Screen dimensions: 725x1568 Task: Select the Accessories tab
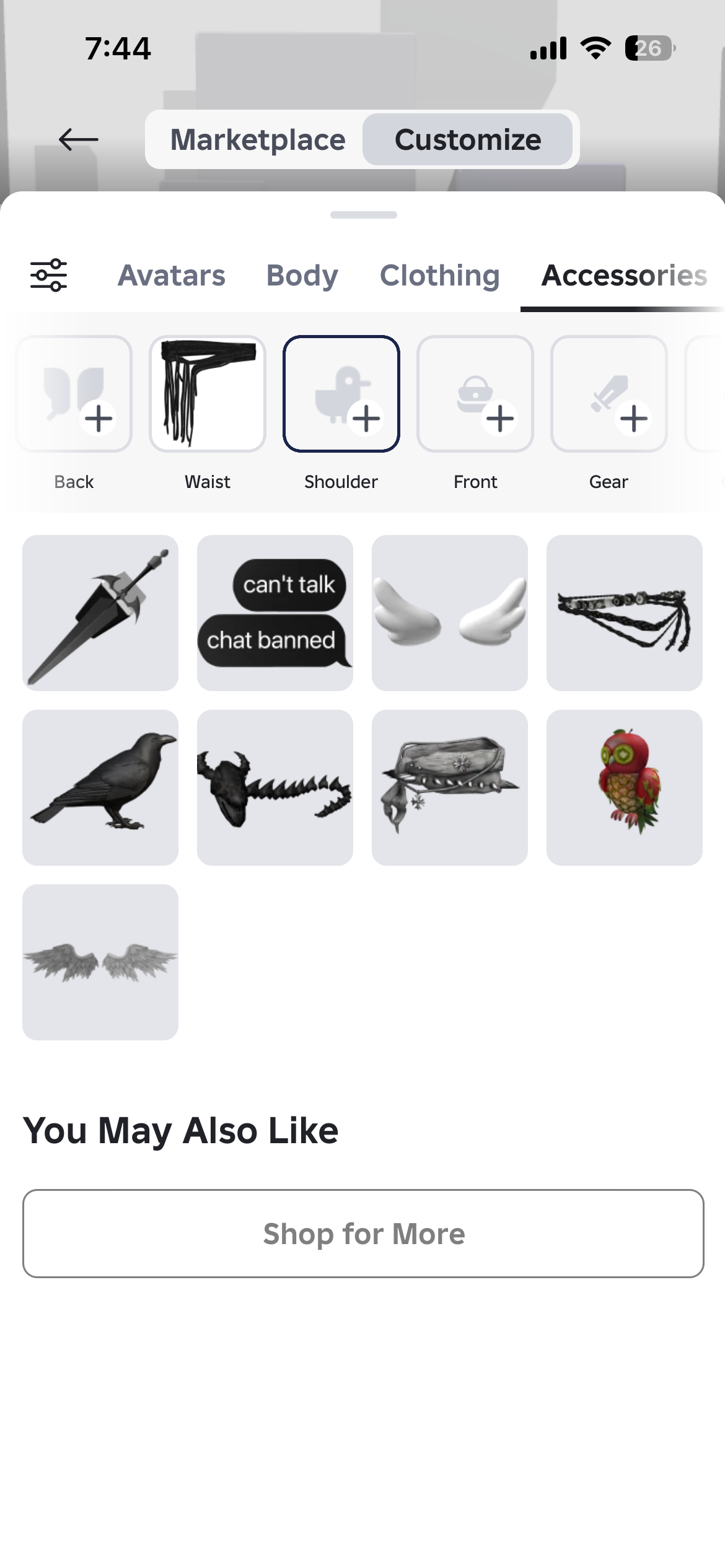pos(623,276)
